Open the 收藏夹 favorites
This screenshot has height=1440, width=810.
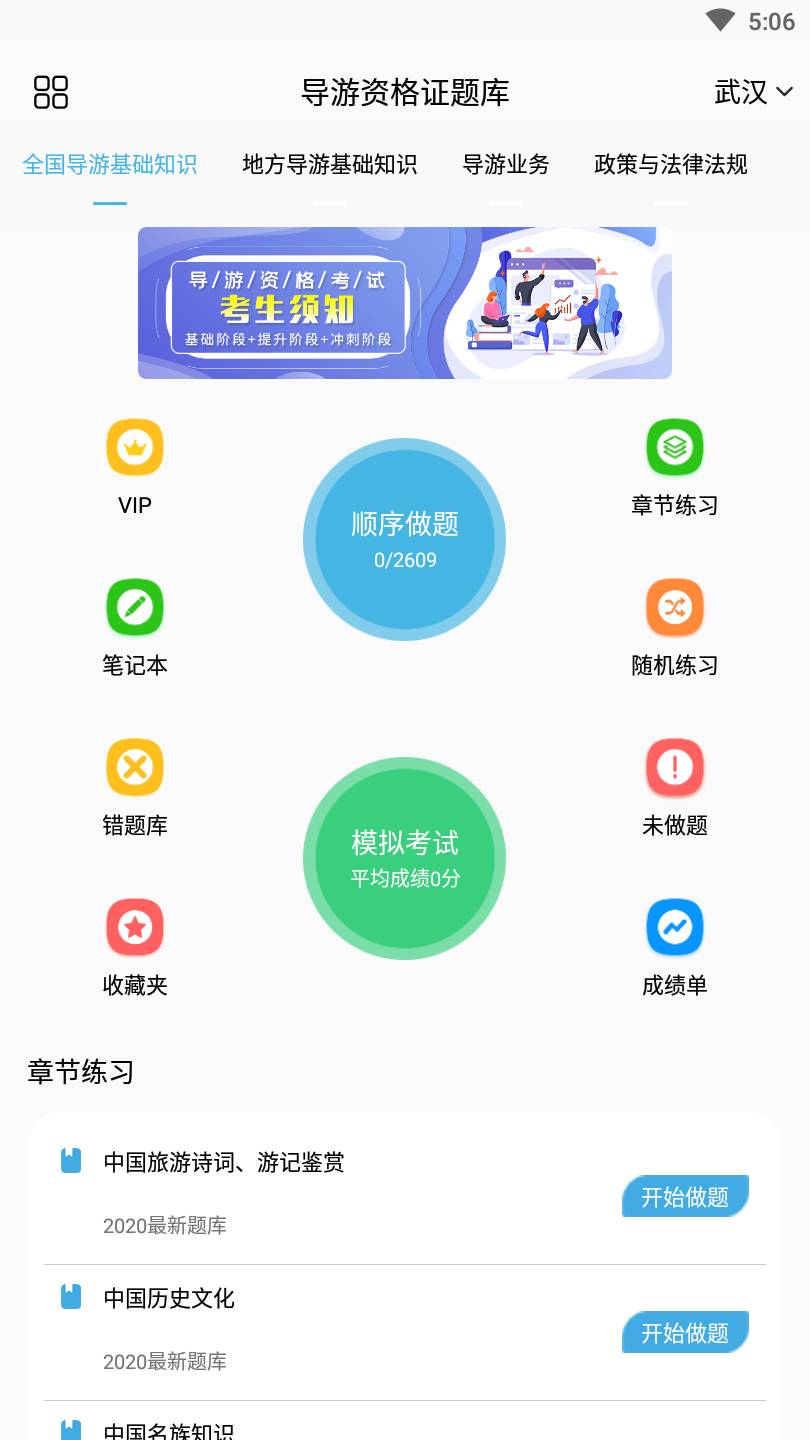[135, 928]
